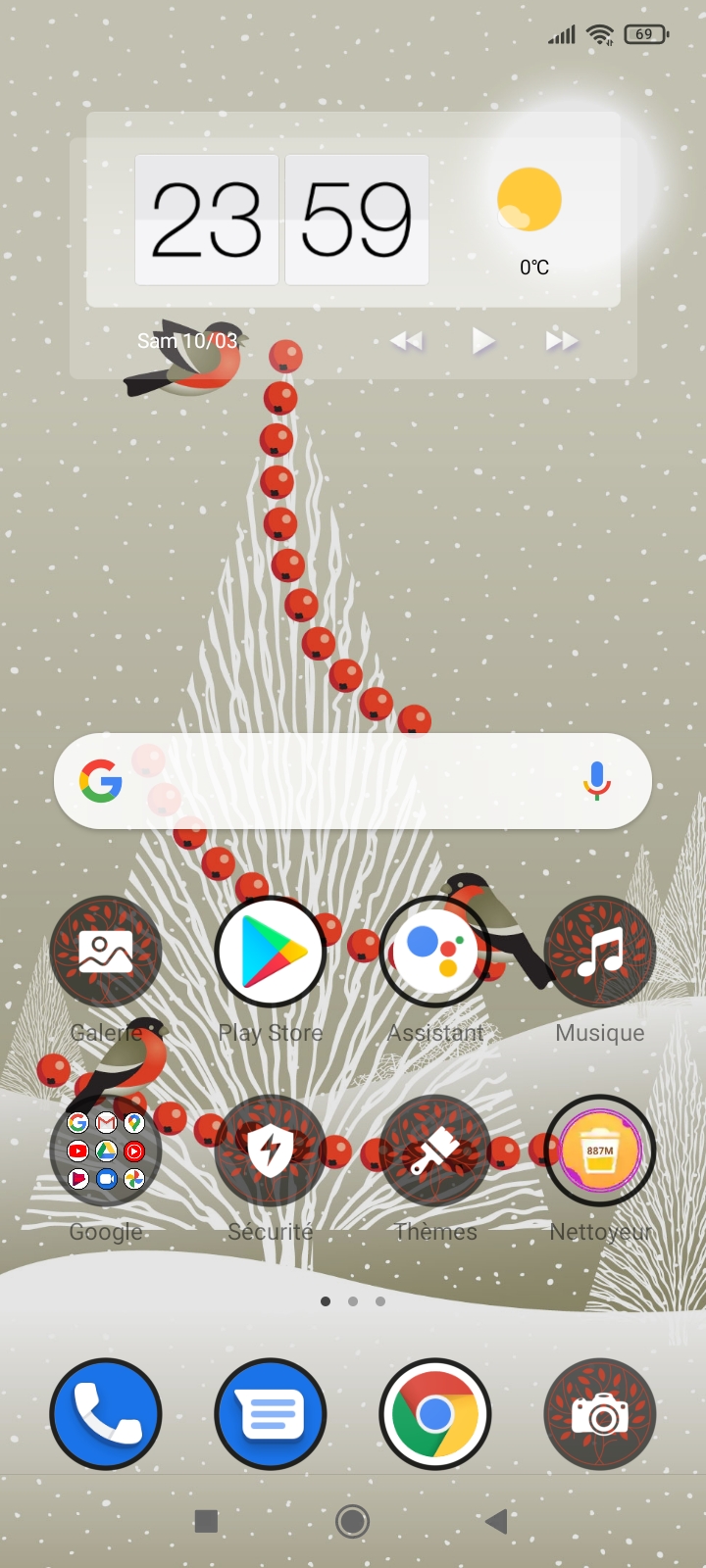Skip to the next track in widget
This screenshot has width=706, height=1568.
tap(561, 341)
